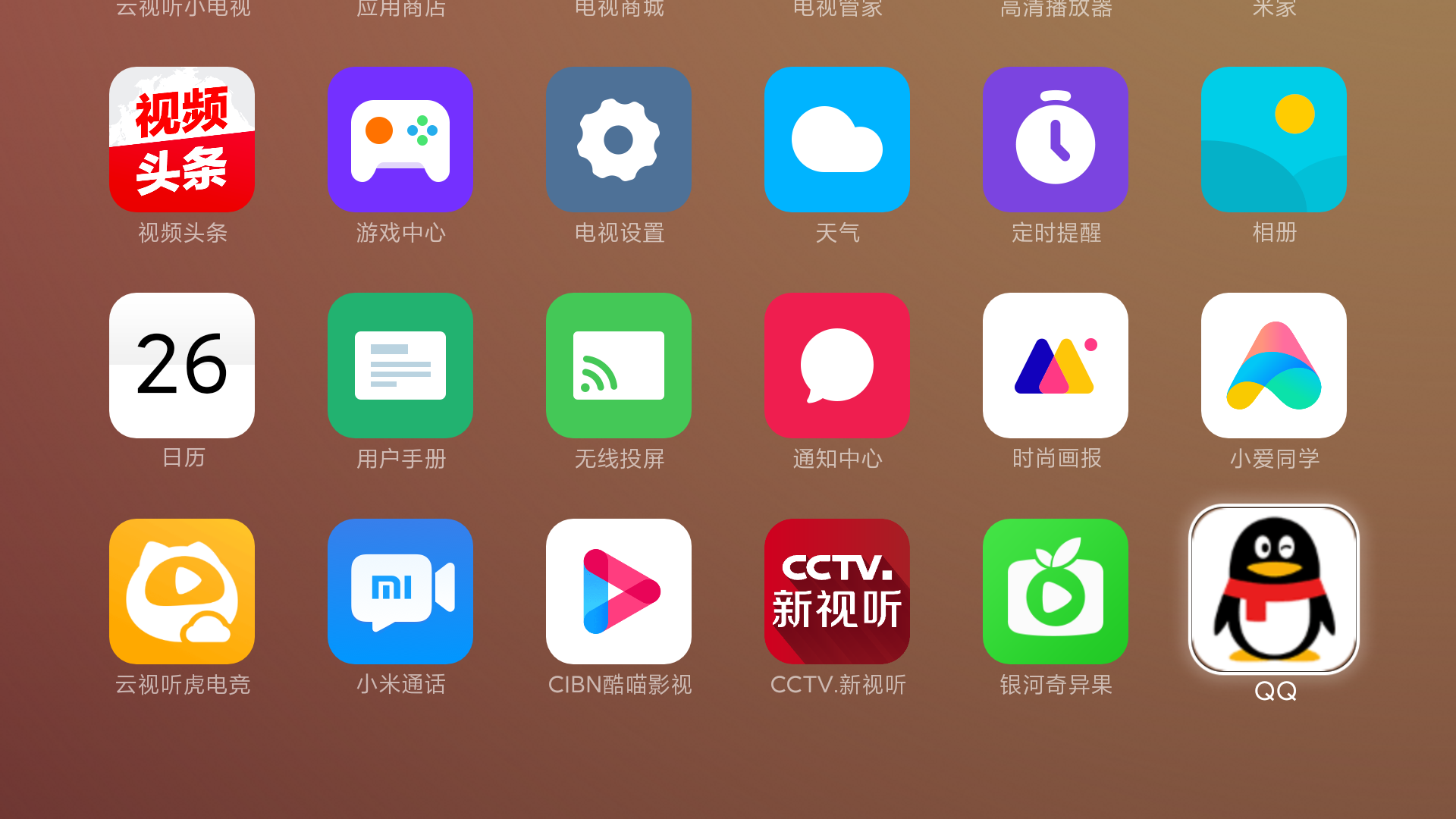Start 无线投屏 wireless casting
Screen dimensions: 1456x819
619,366
